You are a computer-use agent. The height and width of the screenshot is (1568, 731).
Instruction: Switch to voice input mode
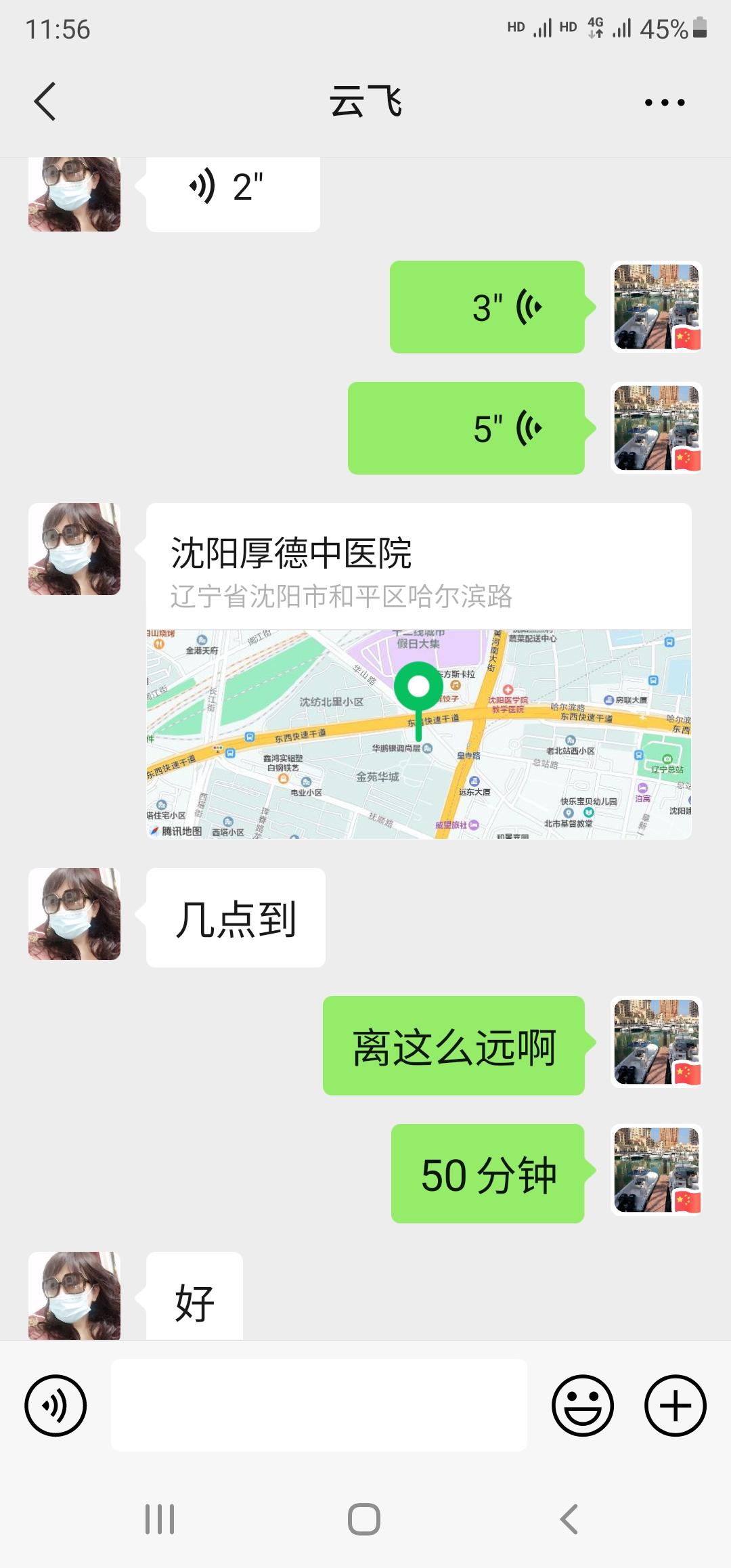54,1407
